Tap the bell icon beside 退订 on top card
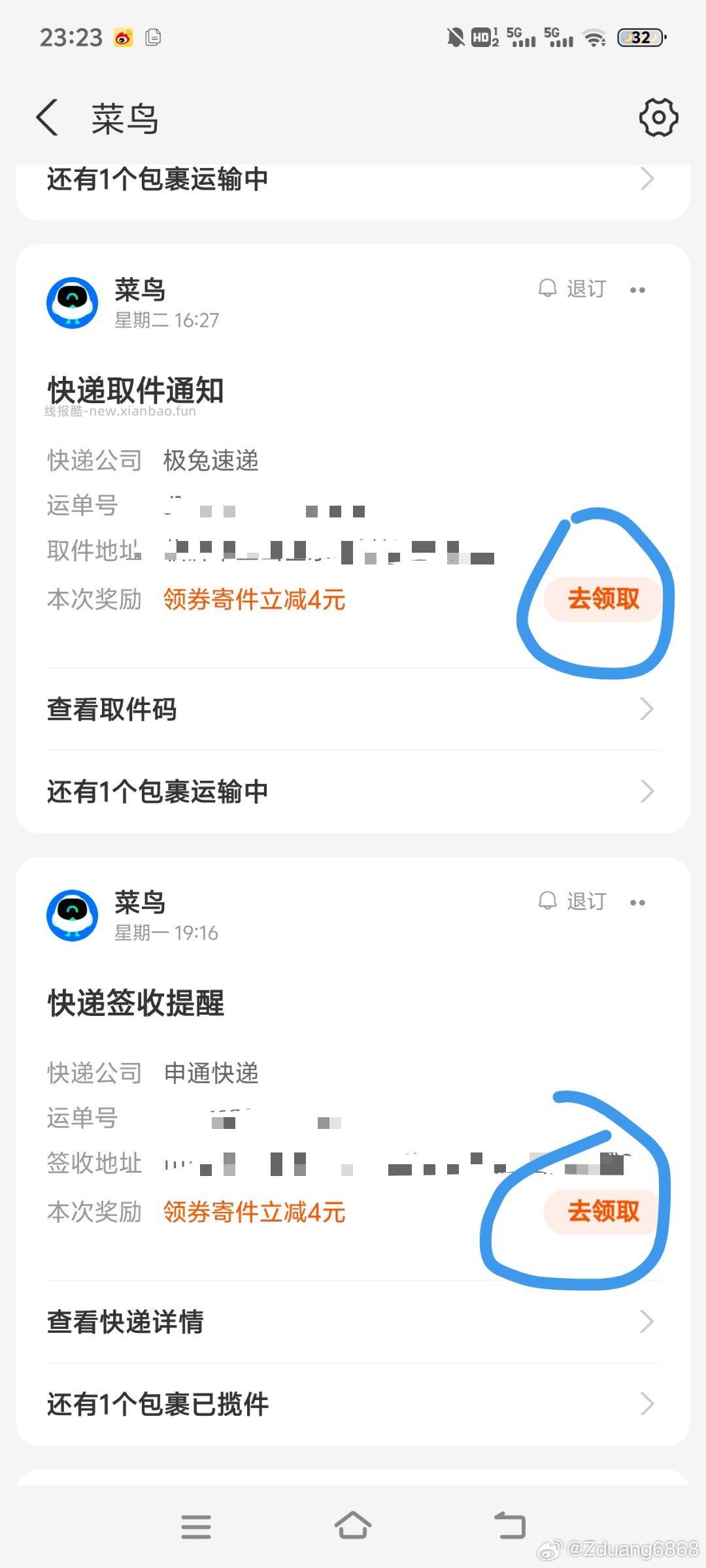Viewport: 706px width, 1568px height. click(546, 288)
